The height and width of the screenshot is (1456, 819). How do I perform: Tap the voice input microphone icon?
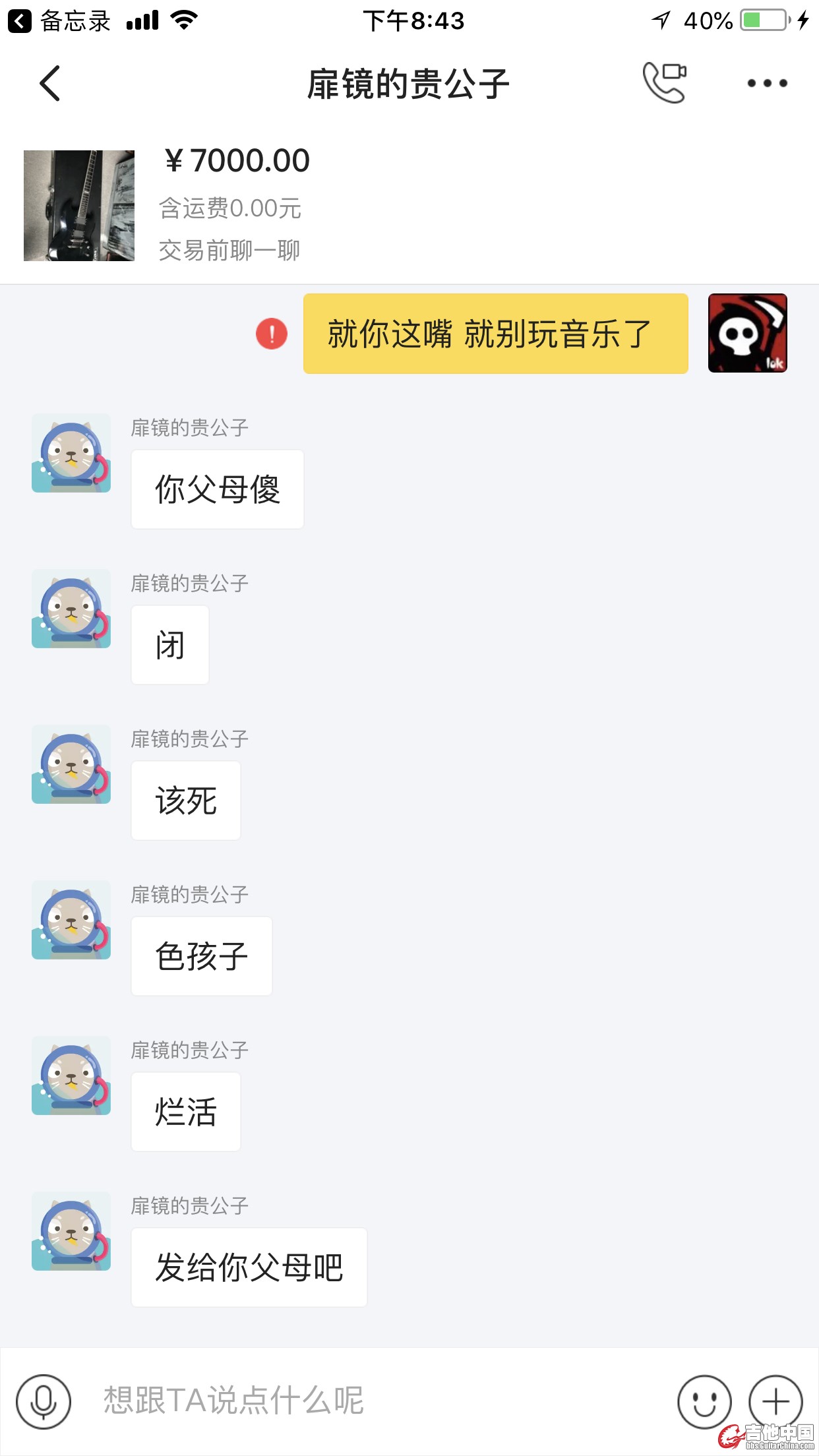(44, 1401)
